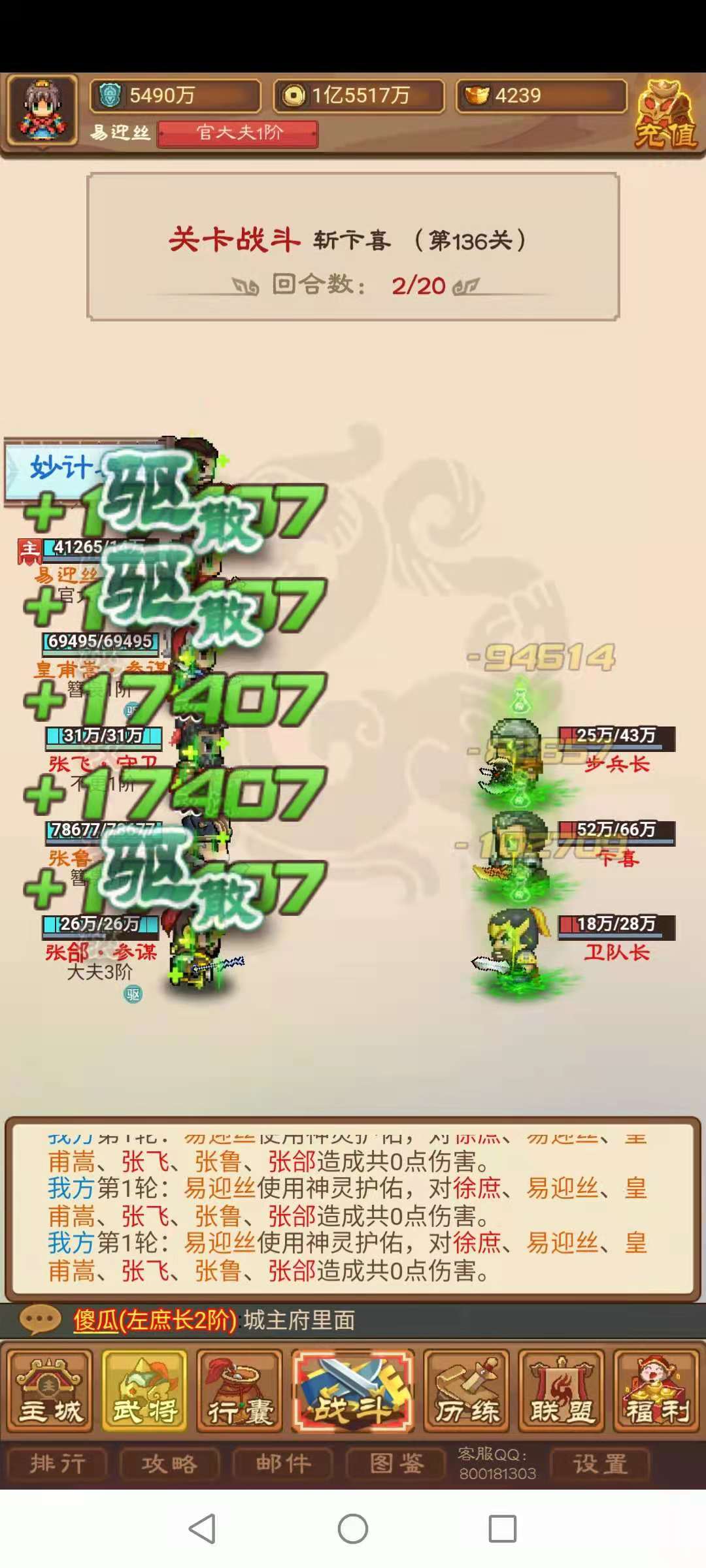706x1568 pixels.
Task: Open the 图鉴 collection book
Action: (x=396, y=1463)
